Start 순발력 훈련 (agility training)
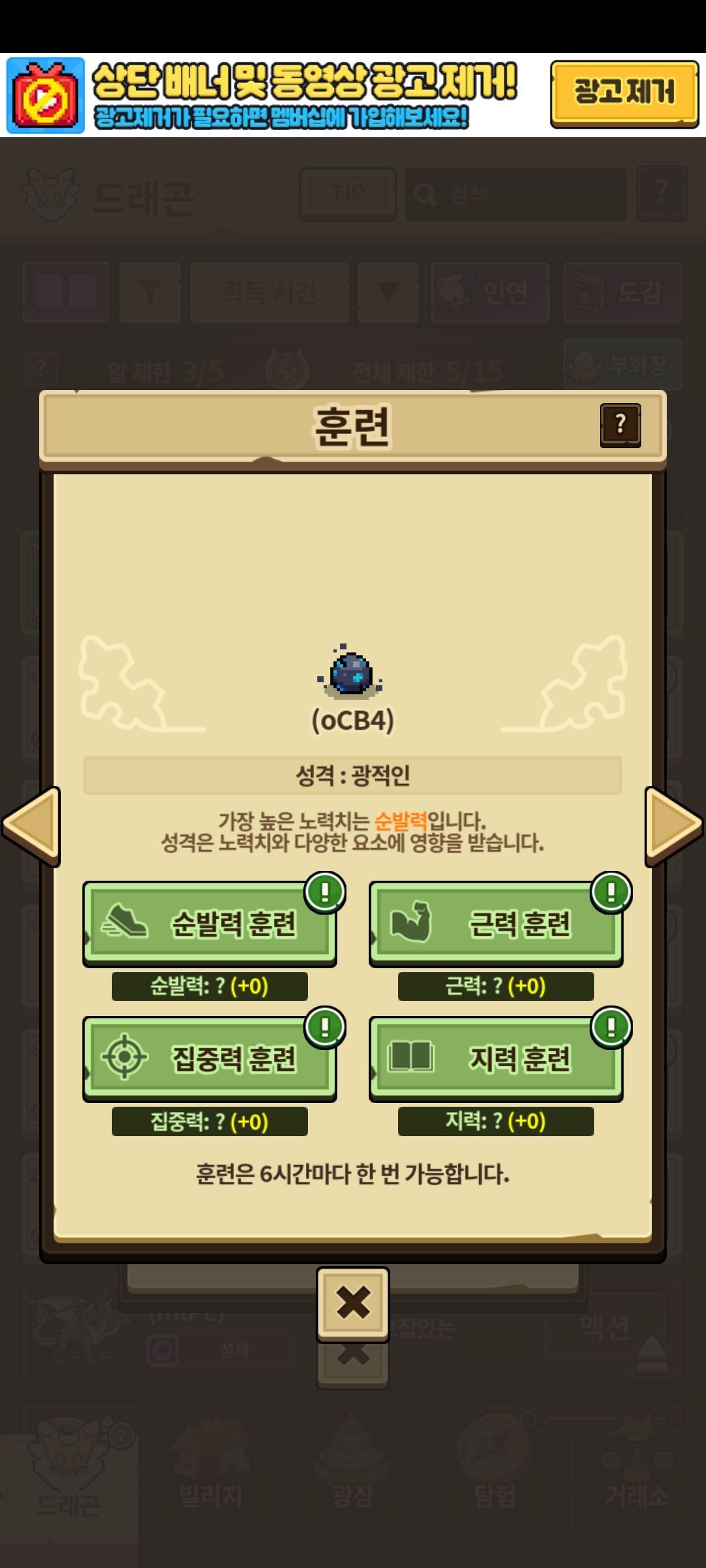Screen dimensions: 706x1568 tap(209, 924)
